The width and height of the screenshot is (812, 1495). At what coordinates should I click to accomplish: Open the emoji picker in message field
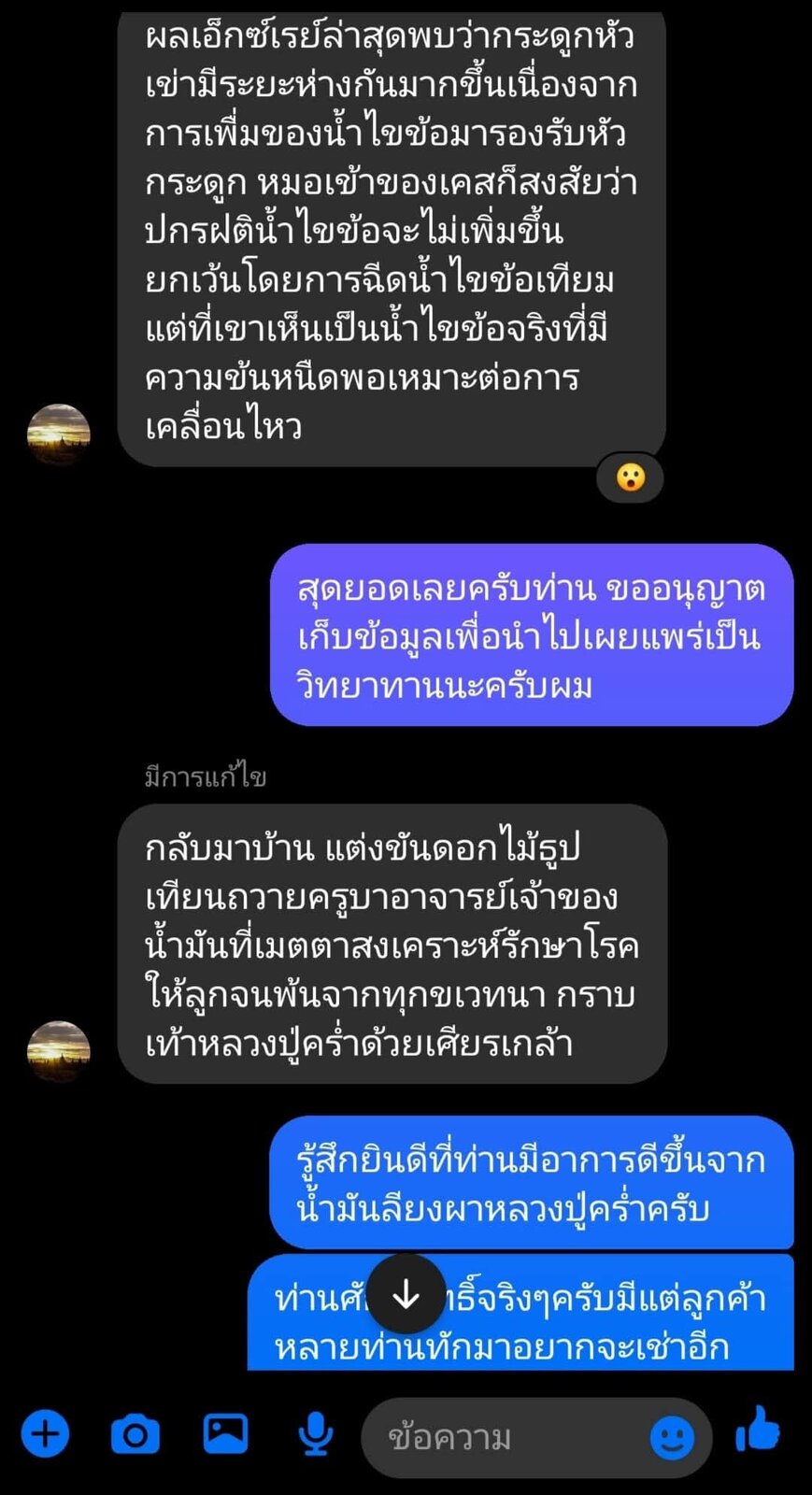click(672, 1437)
